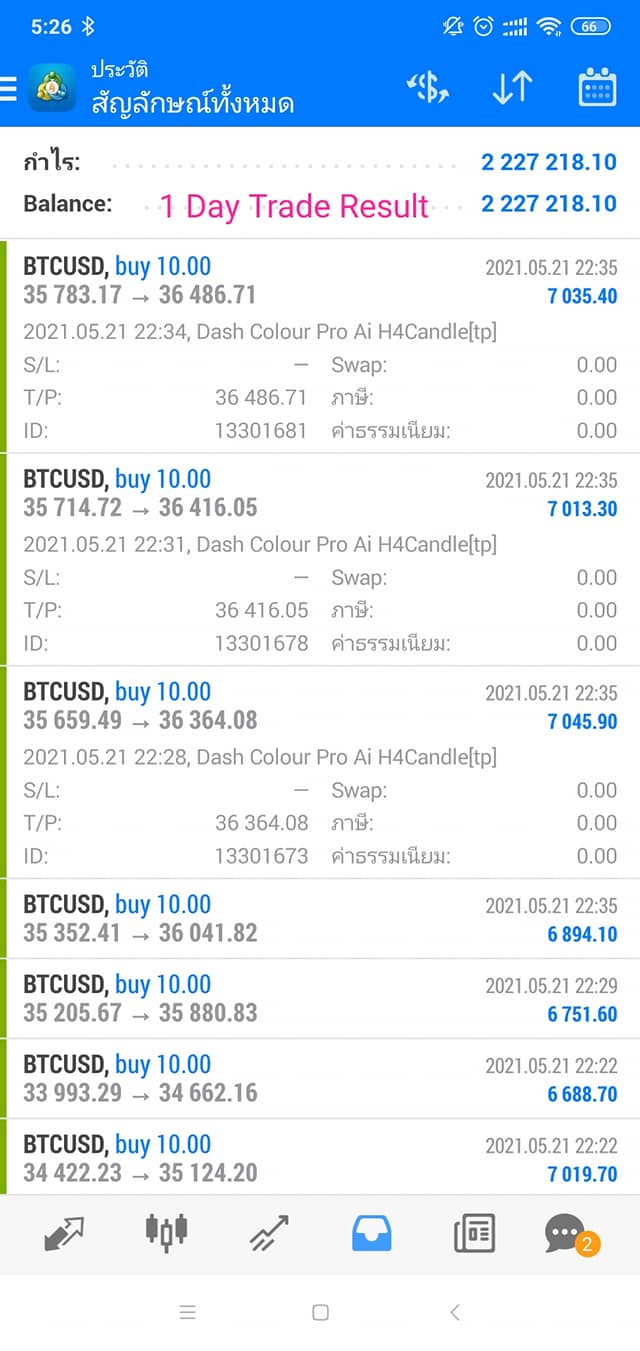Screen dimensions: 640x1351
Task: Go to the system home screen
Action: click(320, 1312)
